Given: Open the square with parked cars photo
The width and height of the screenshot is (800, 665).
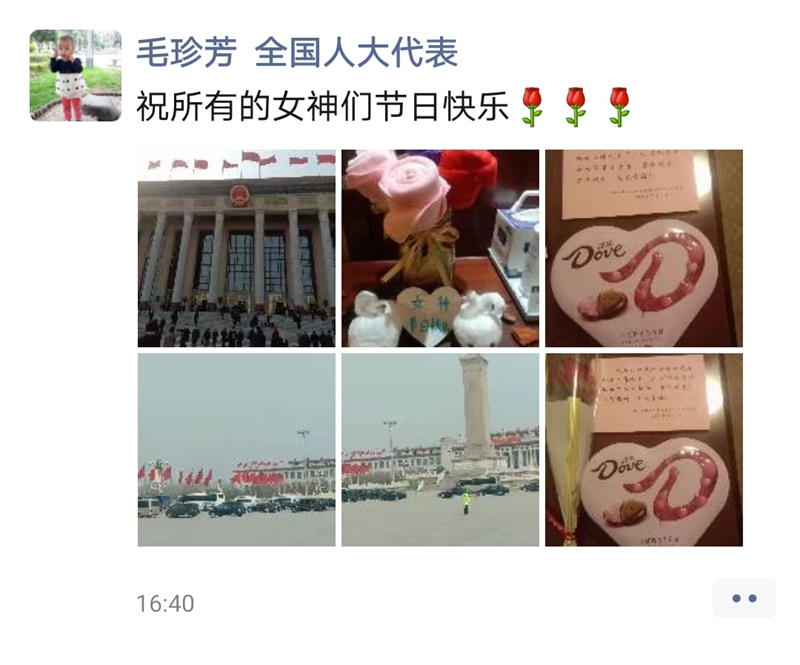Looking at the screenshot, I should click(237, 450).
